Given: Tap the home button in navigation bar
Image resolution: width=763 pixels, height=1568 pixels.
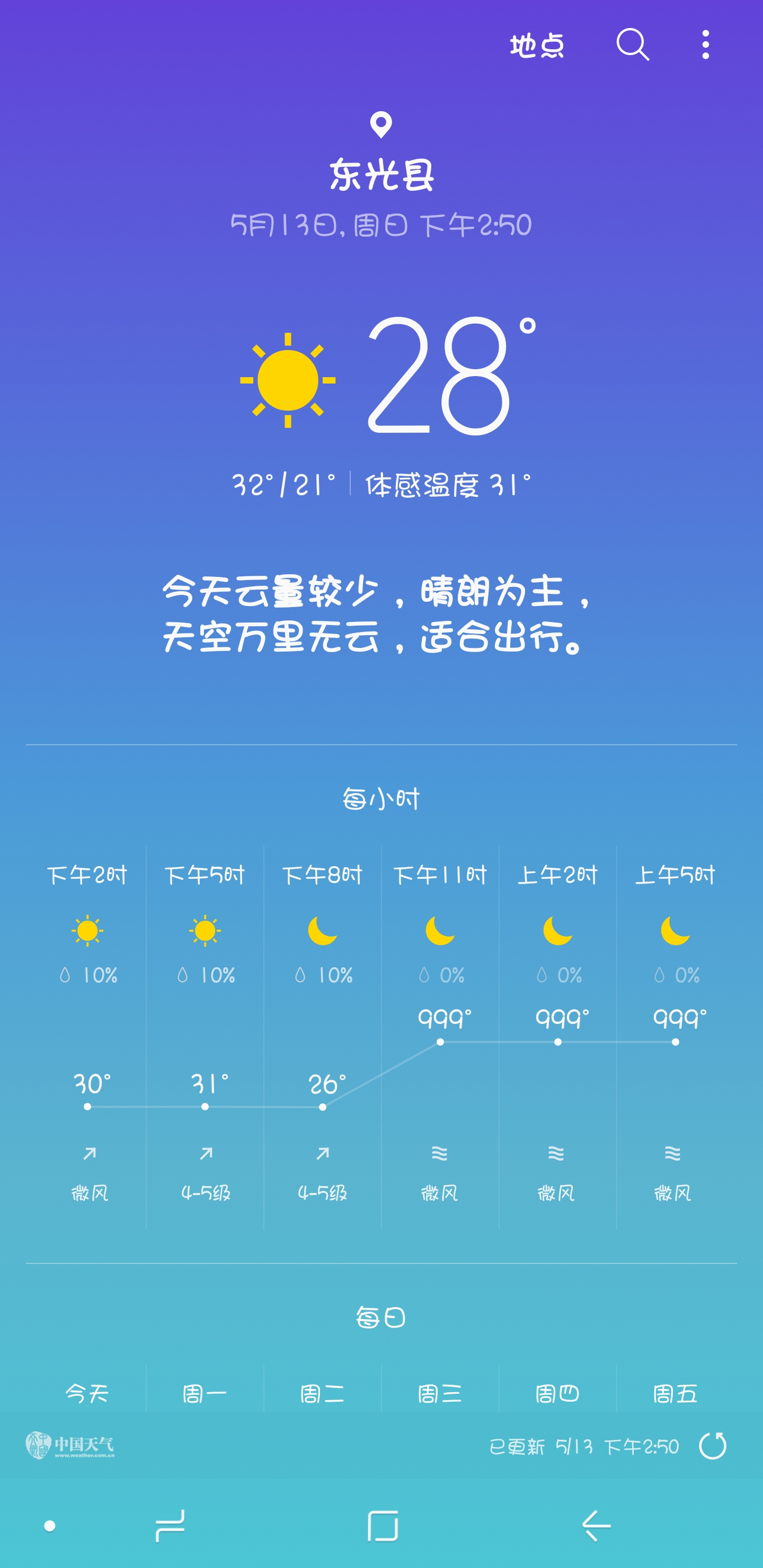Looking at the screenshot, I should [383, 1526].
